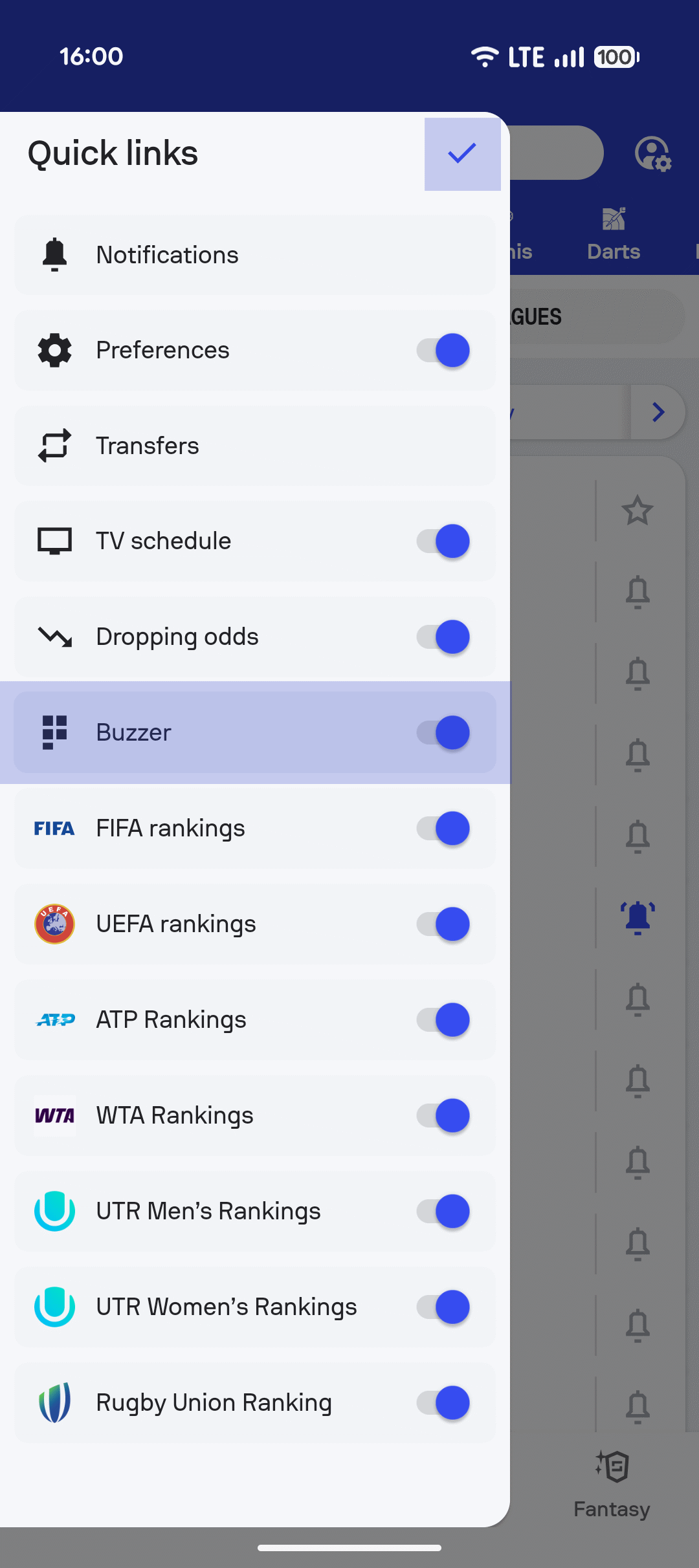
Task: Toggle ATP Rankings off
Action: (444, 1020)
